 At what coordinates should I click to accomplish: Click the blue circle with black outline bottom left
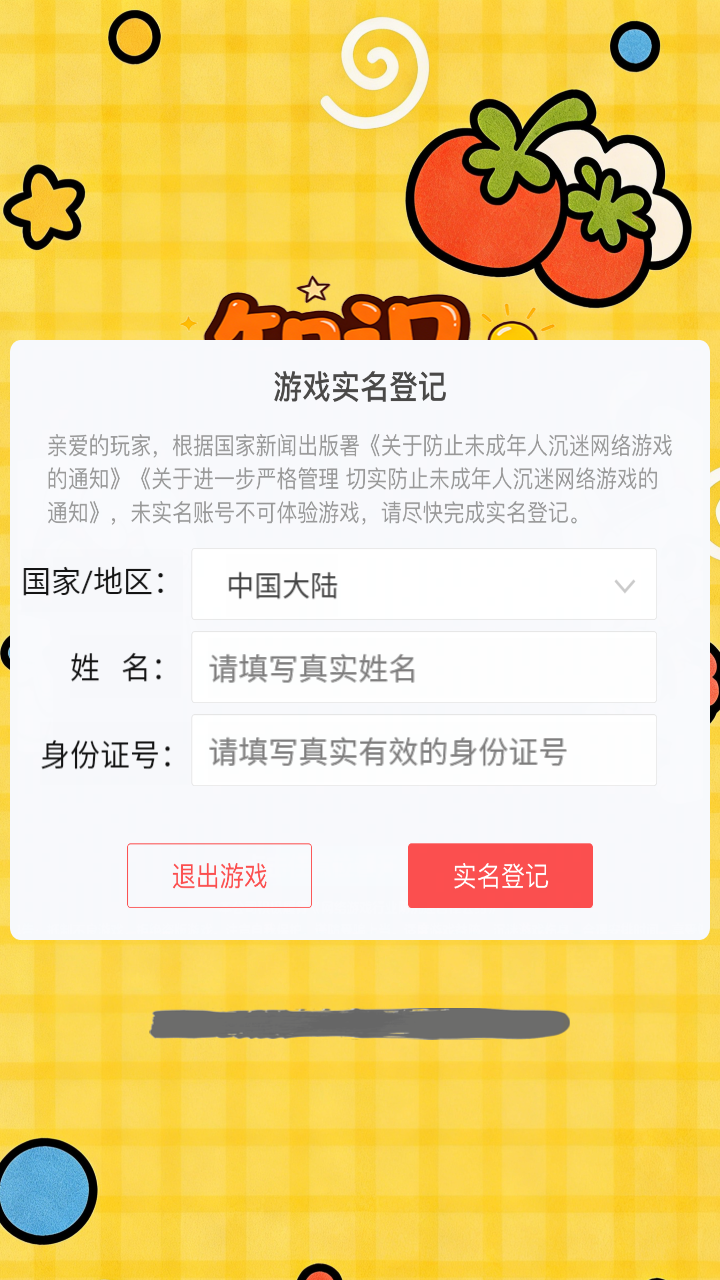(48, 1190)
